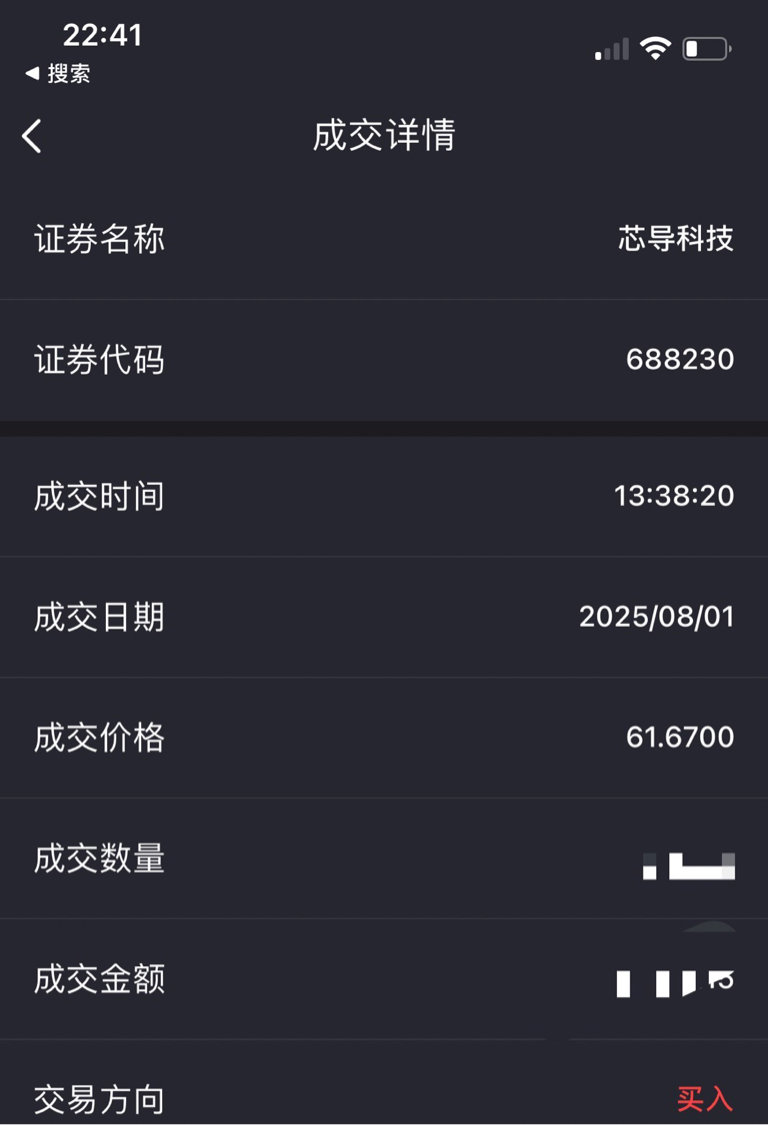The width and height of the screenshot is (768, 1125).
Task: Select the 成交详情 title tab
Action: 384,135
